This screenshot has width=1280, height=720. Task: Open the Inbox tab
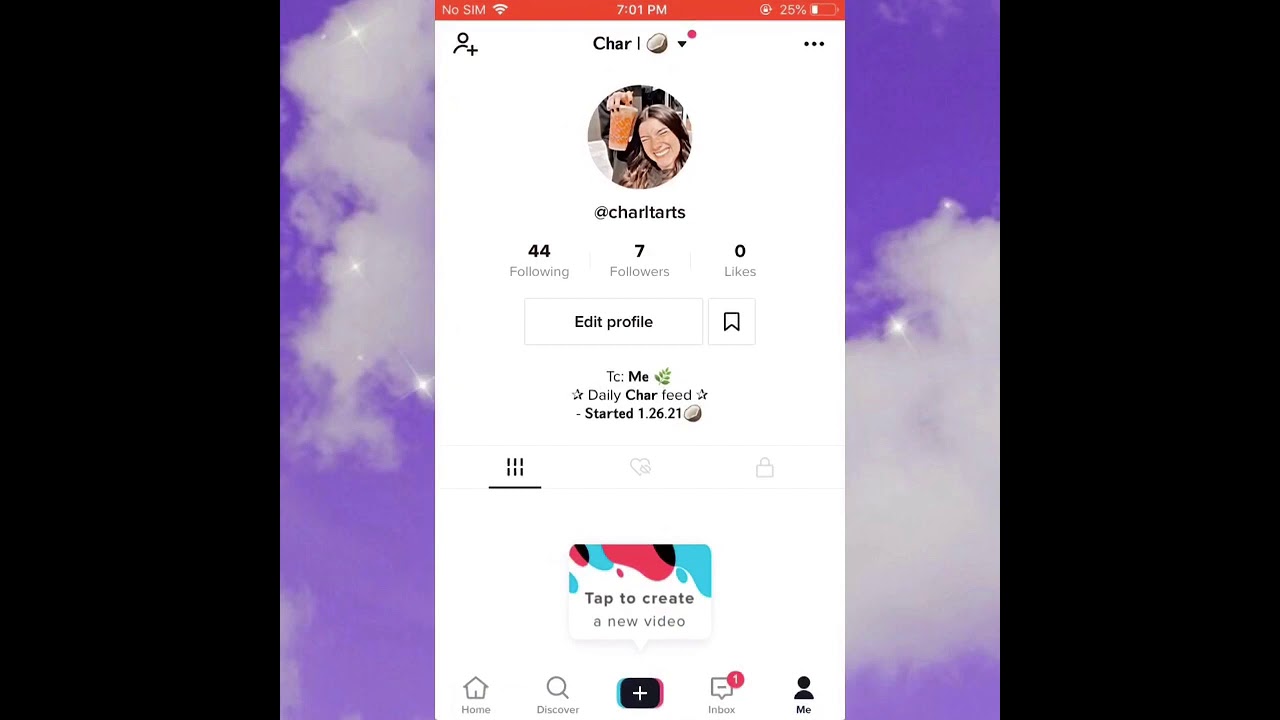(x=722, y=695)
